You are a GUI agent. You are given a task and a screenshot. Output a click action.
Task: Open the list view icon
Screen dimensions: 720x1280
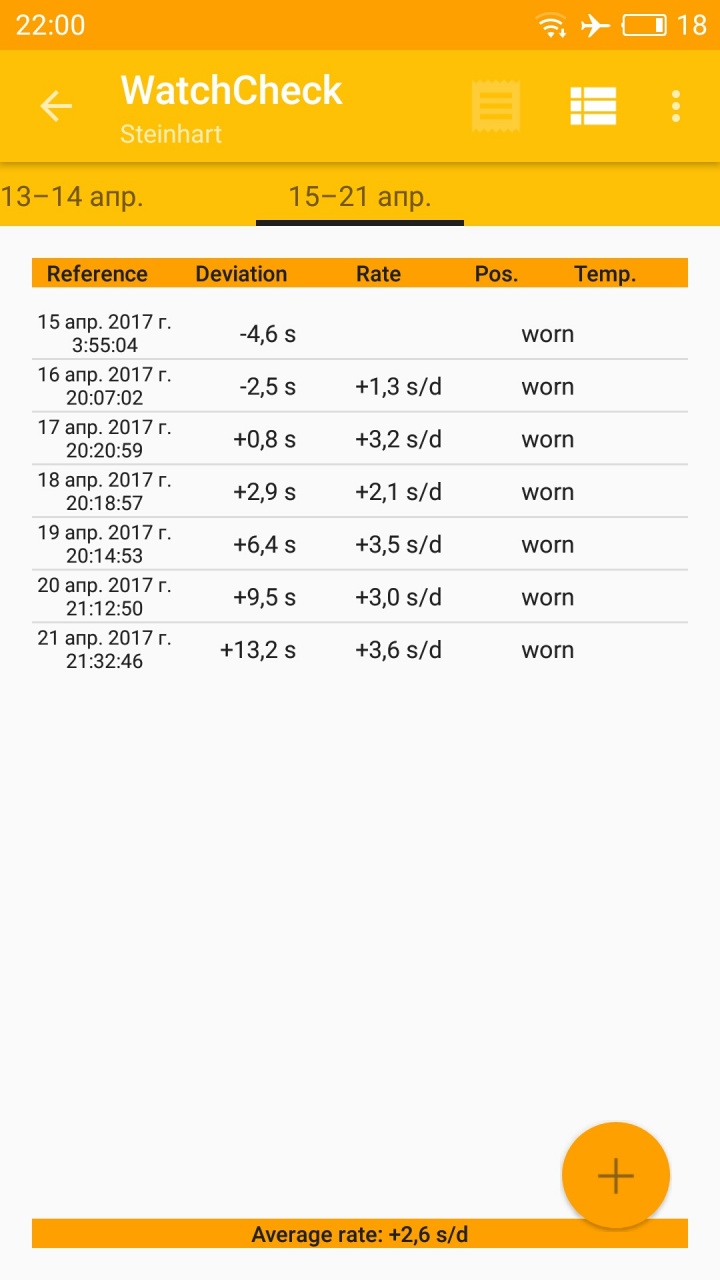click(593, 106)
